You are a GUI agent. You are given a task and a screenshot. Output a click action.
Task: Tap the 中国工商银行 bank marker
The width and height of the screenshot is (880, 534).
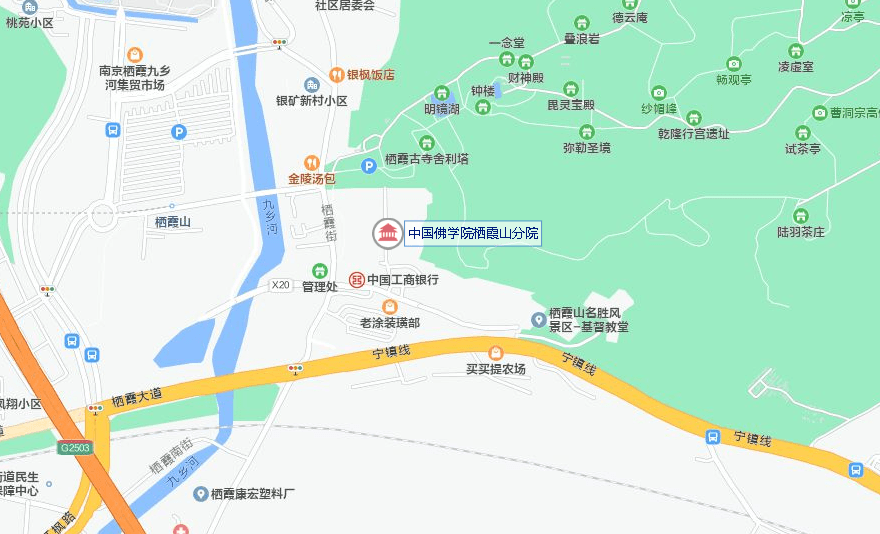pyautogui.click(x=356, y=280)
